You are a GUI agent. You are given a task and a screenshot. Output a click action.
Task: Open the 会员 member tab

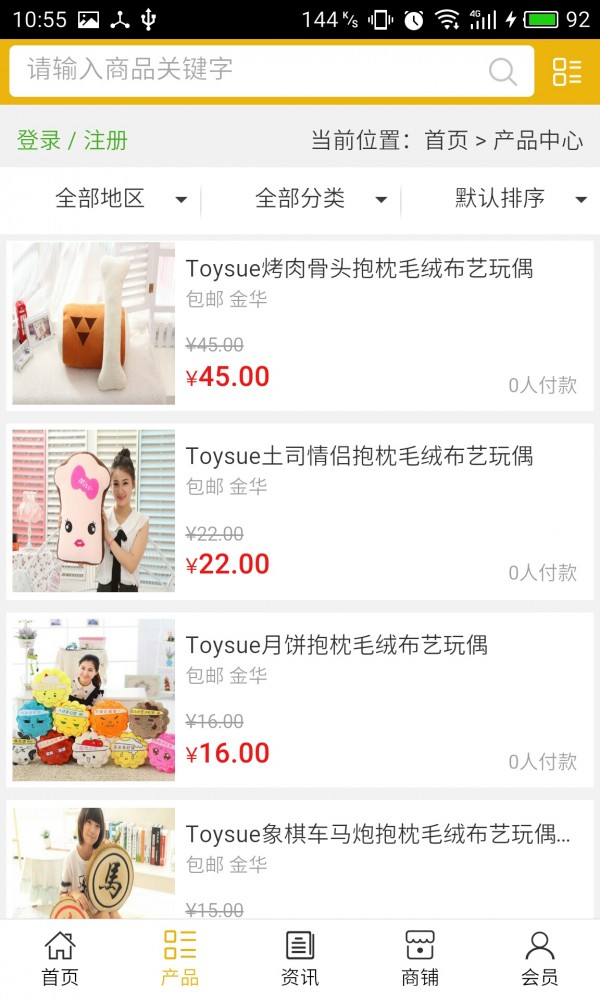click(539, 959)
